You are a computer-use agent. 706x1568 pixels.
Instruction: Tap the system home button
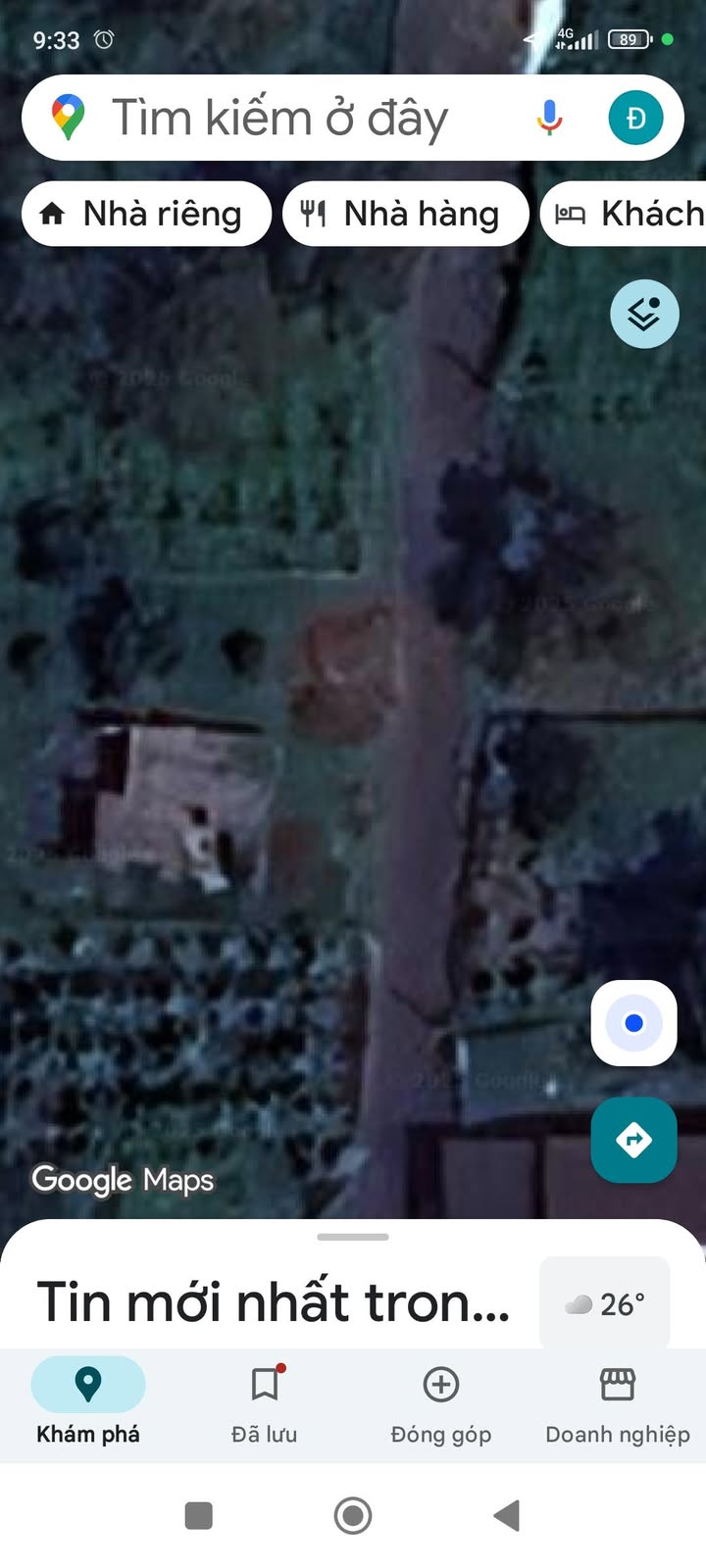353,1516
